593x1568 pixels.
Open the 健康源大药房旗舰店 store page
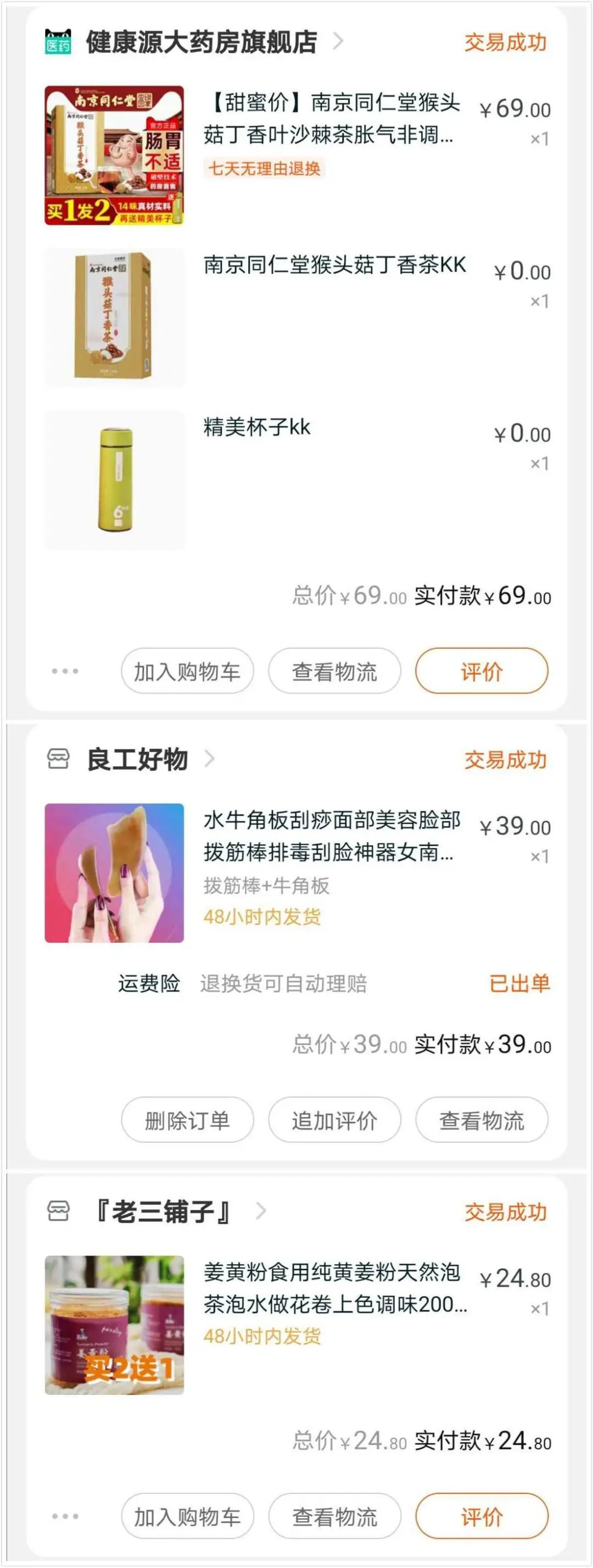[201, 43]
